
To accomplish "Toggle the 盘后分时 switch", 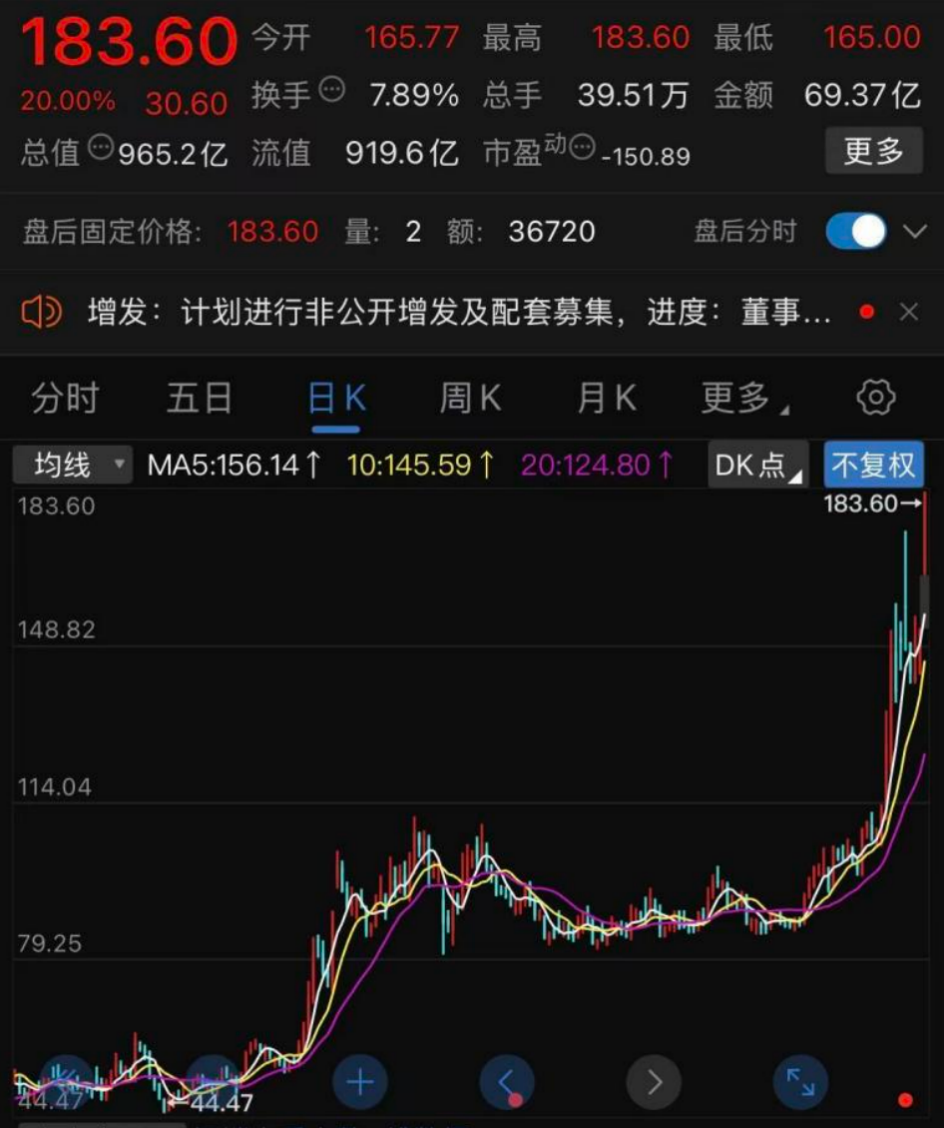I will coord(856,232).
